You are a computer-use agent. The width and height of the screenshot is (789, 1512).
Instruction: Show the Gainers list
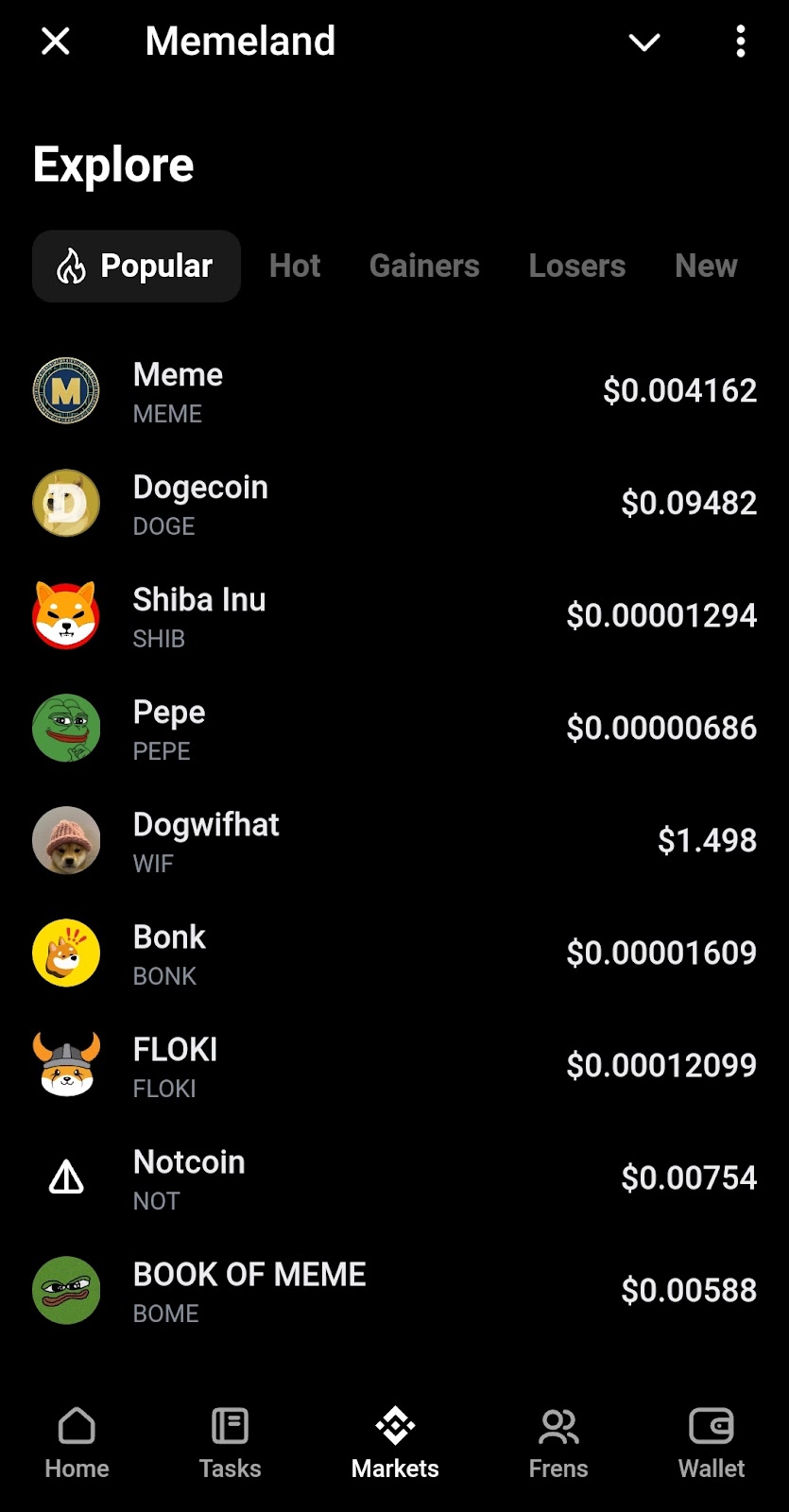424,266
